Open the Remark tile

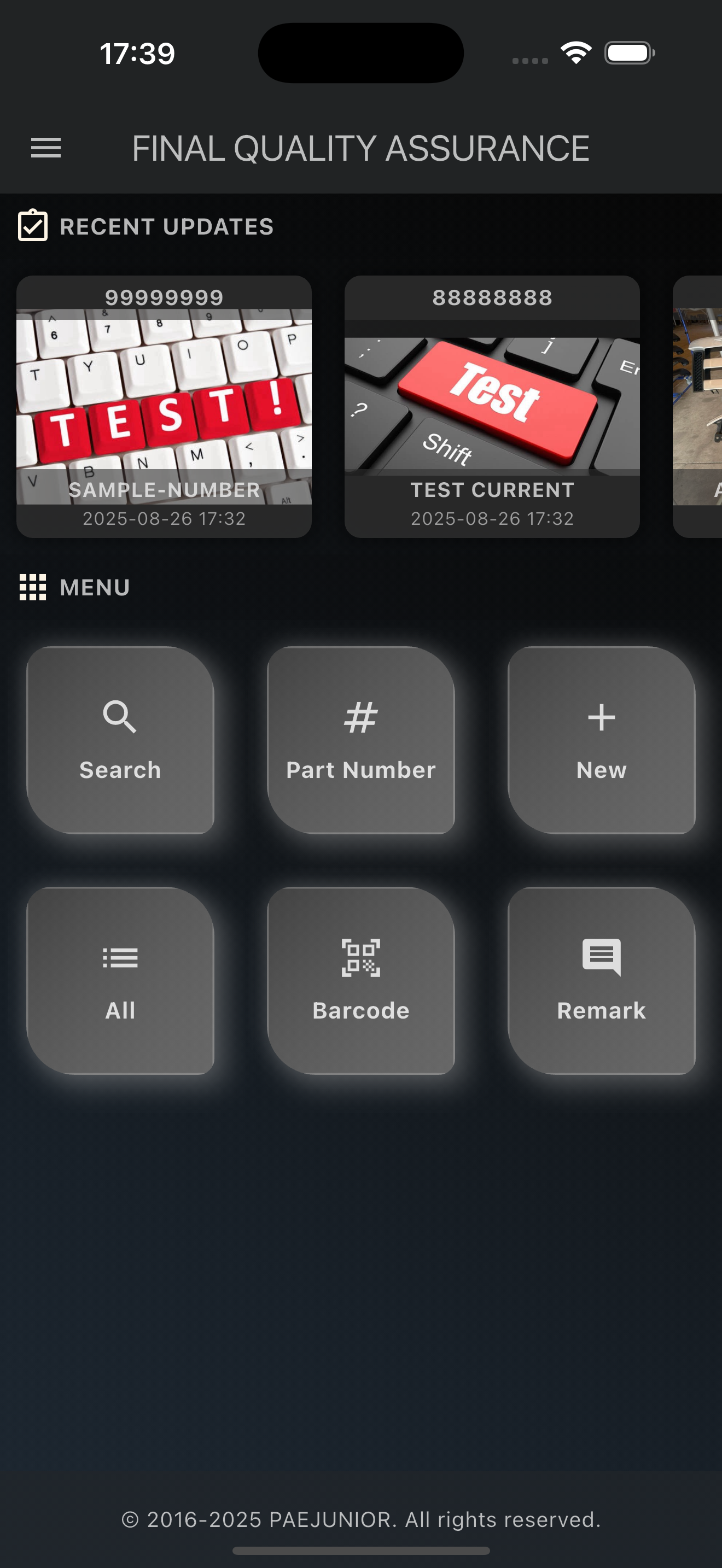[x=601, y=980]
